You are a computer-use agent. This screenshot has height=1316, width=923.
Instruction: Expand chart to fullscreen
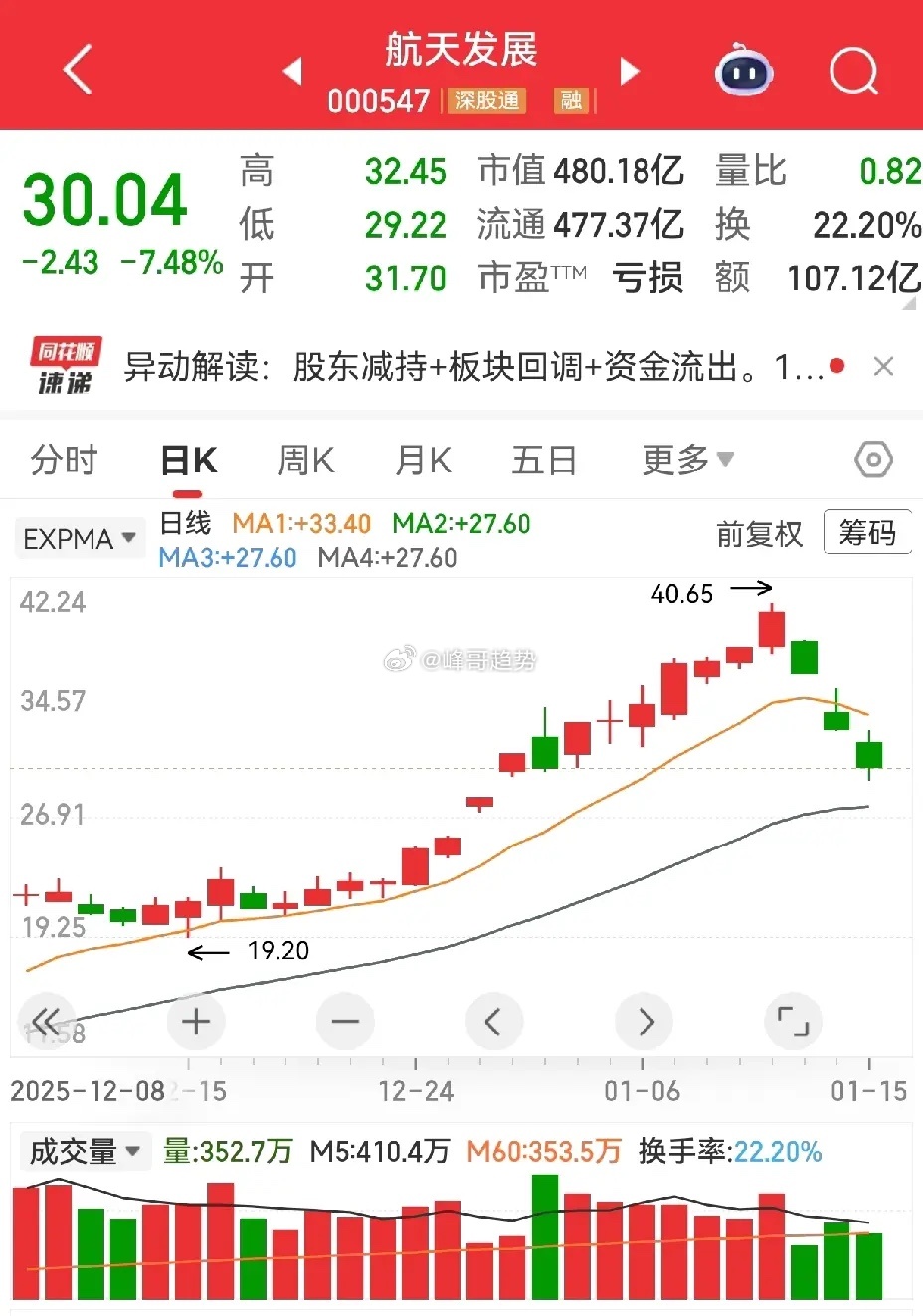[x=793, y=1022]
